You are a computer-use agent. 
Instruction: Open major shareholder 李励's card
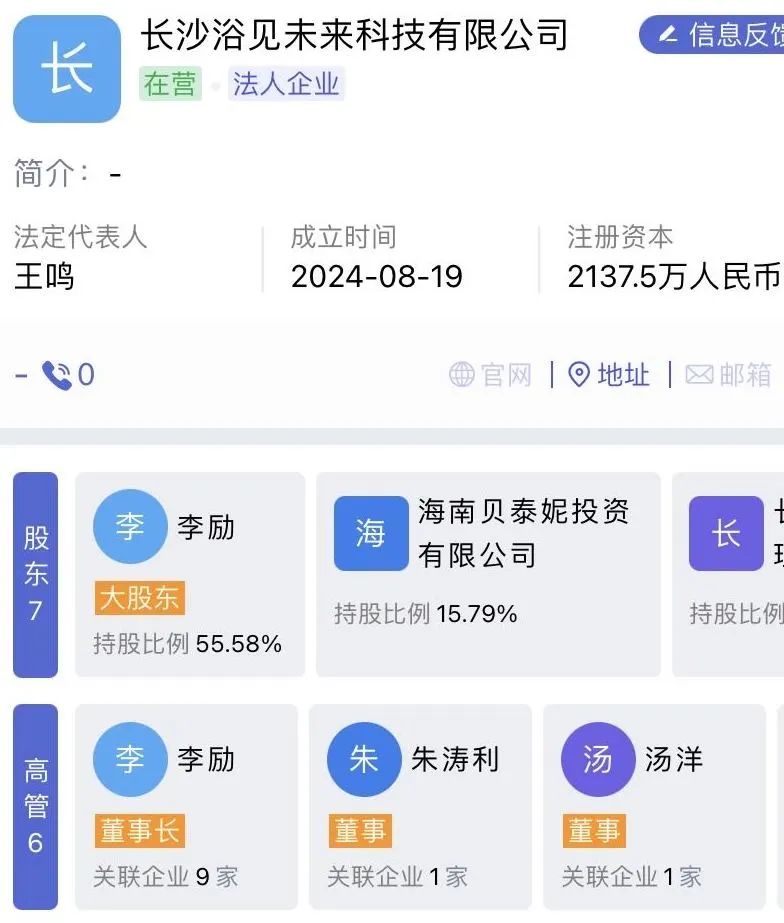[x=190, y=574]
